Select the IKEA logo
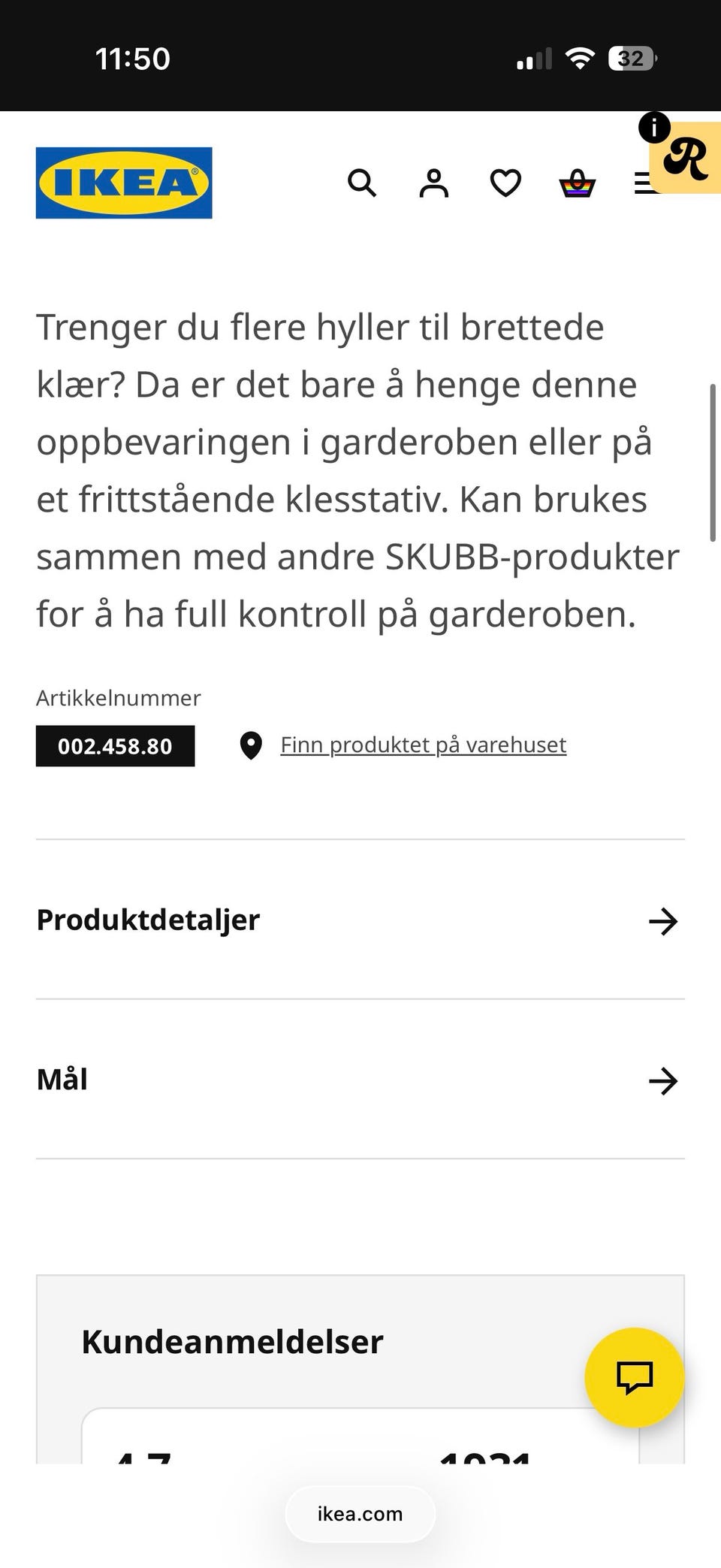Viewport: 721px width, 1568px height. 123,183
